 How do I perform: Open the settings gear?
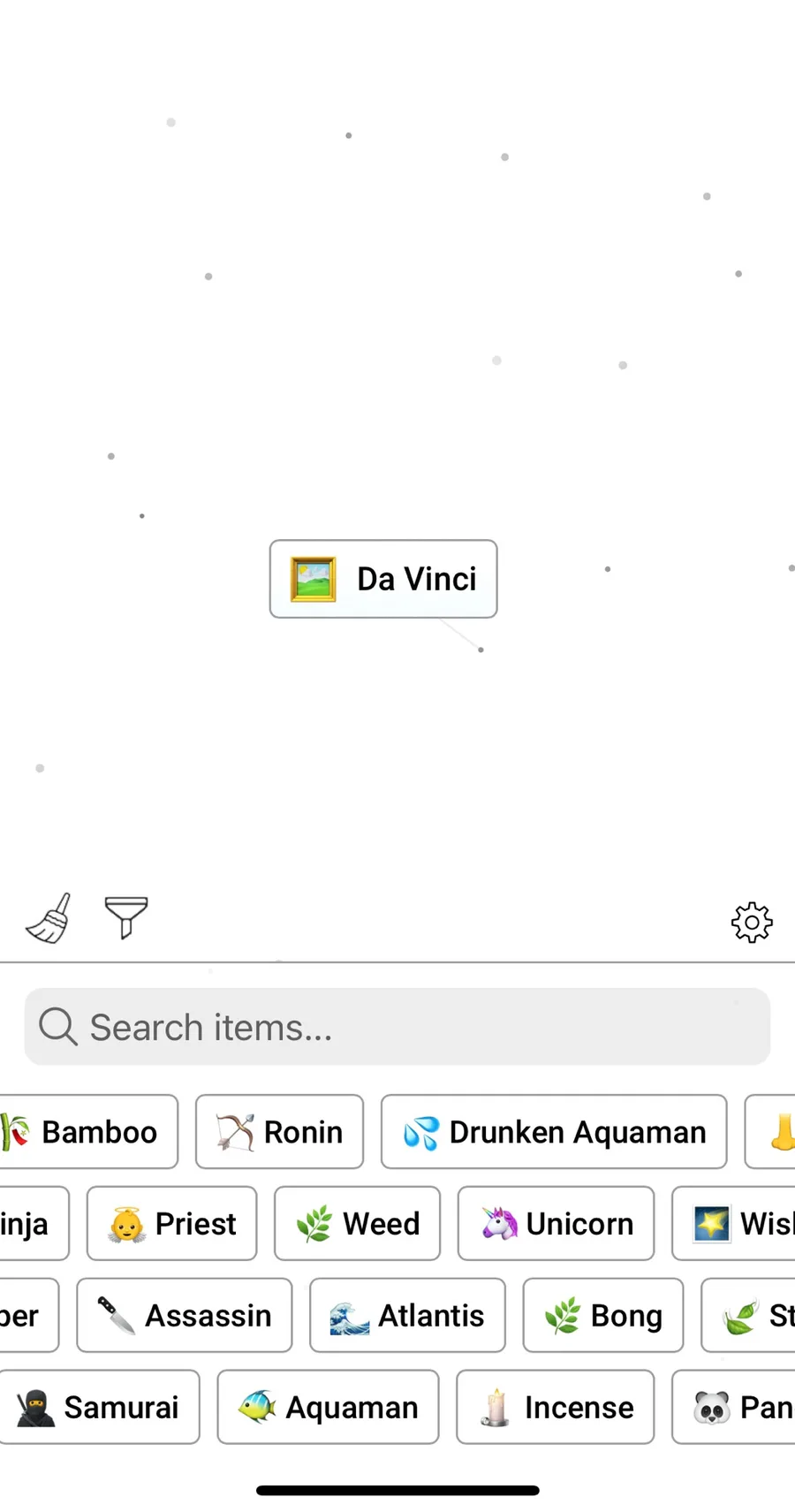tap(752, 923)
